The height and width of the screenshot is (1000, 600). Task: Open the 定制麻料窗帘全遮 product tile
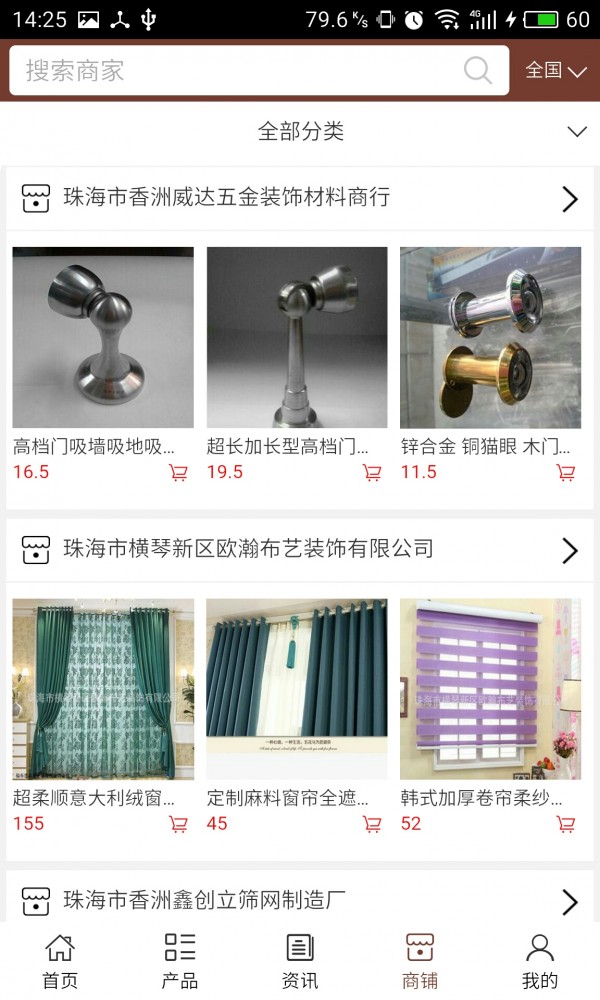pyautogui.click(x=297, y=689)
